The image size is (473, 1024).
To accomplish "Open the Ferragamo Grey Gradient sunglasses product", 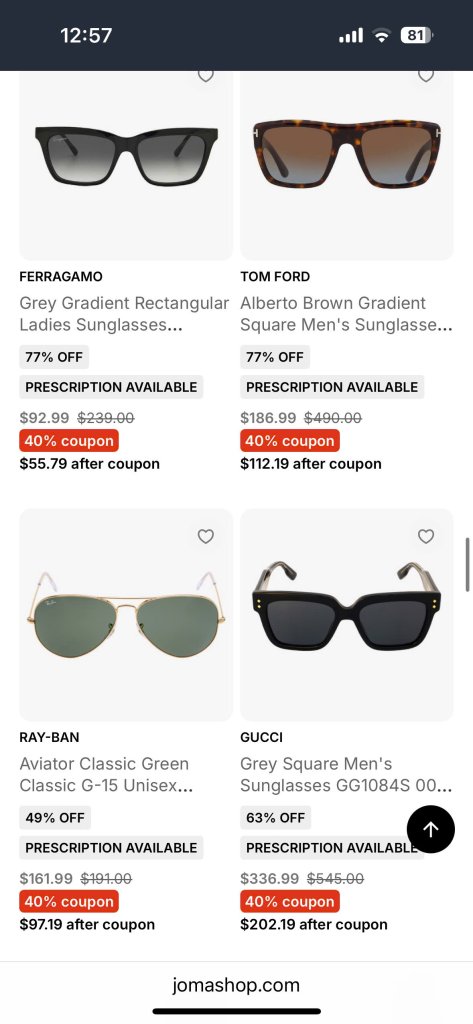I will (124, 314).
